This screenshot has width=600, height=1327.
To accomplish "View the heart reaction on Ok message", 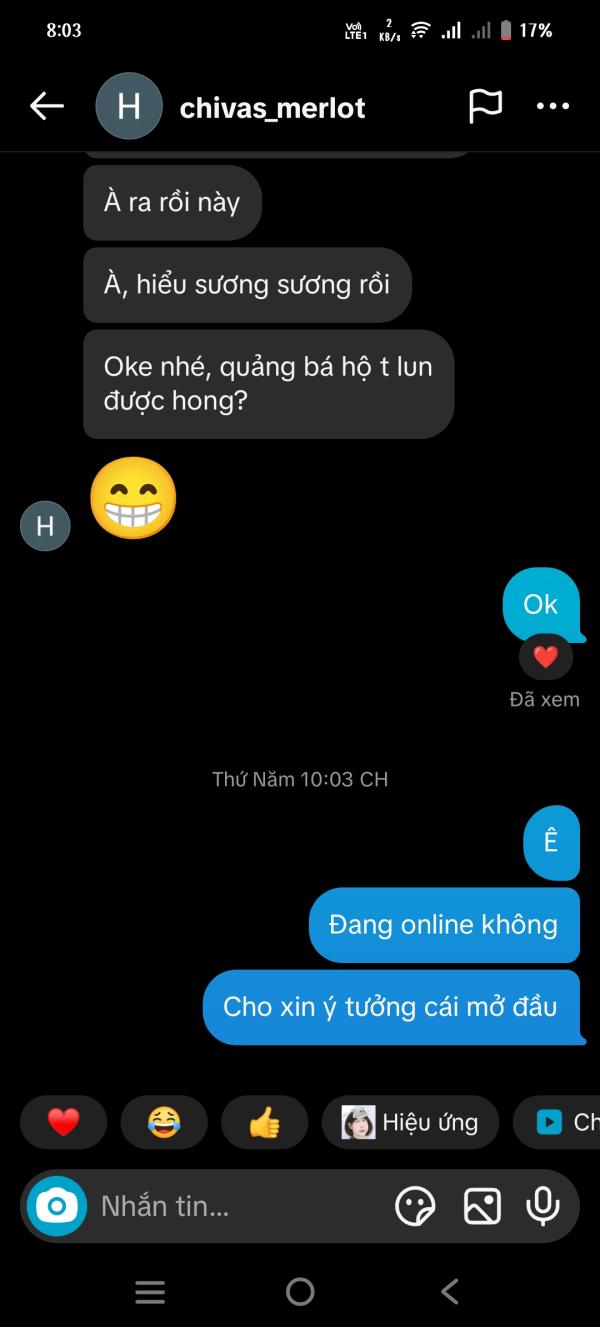I will click(545, 657).
